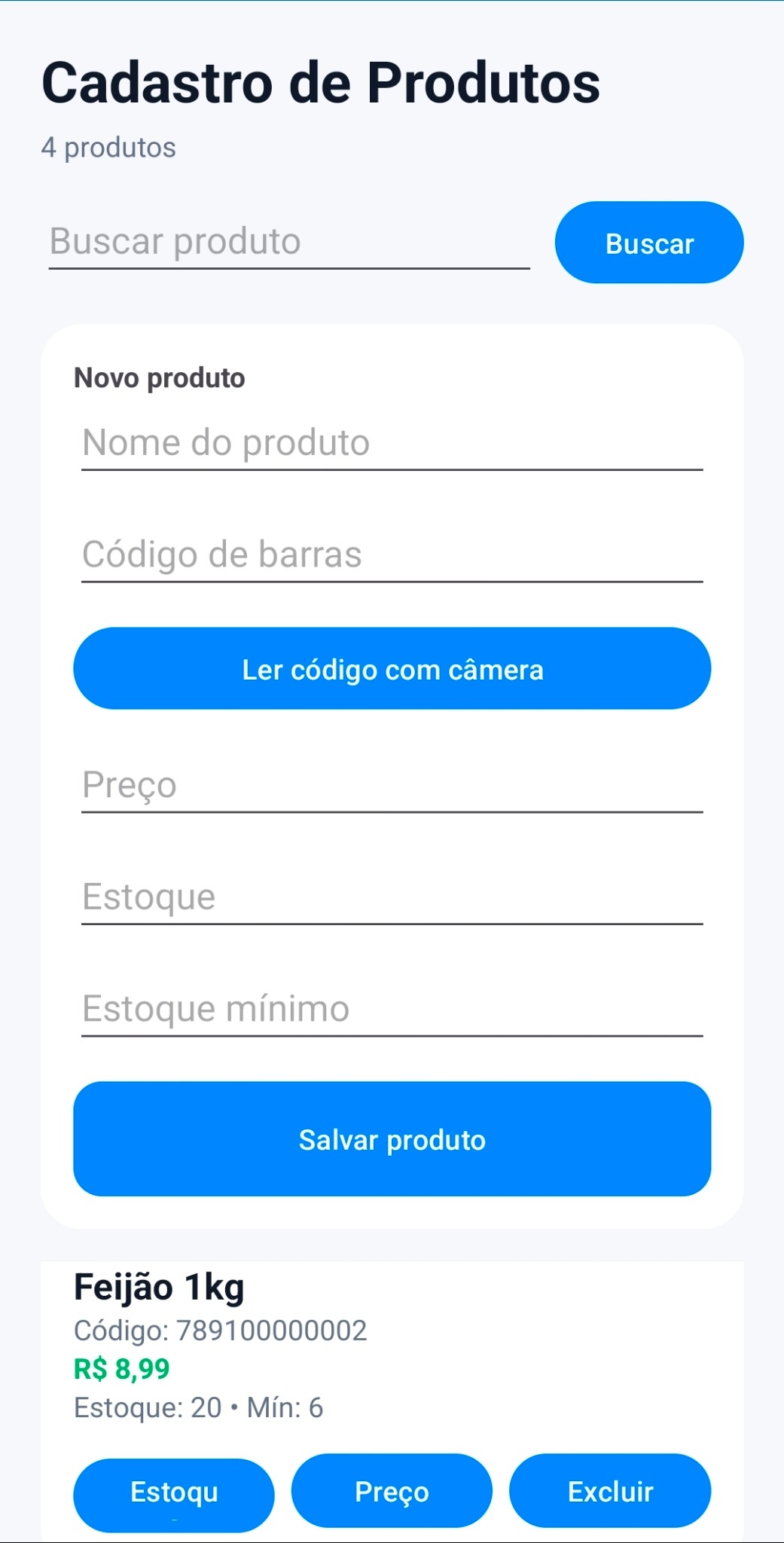Click the green R$ 8,99 price

[122, 1369]
